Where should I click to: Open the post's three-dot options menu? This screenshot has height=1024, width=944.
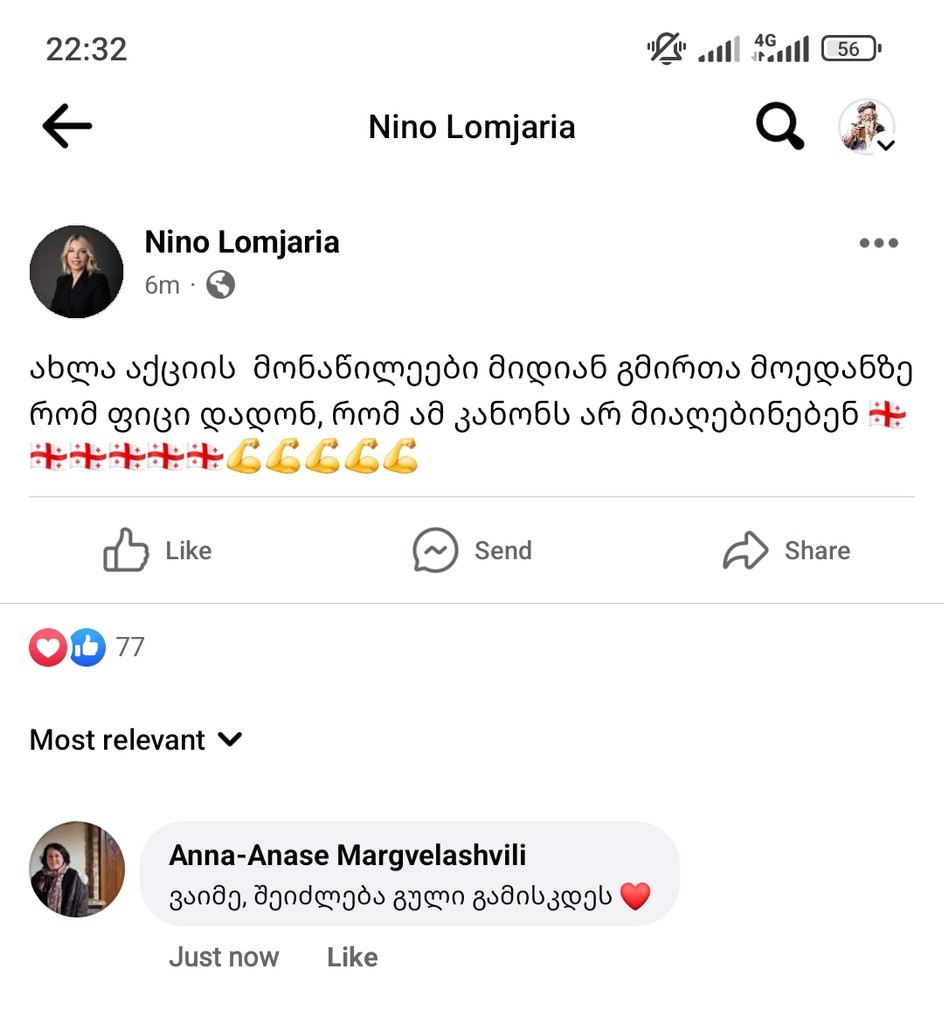click(878, 243)
